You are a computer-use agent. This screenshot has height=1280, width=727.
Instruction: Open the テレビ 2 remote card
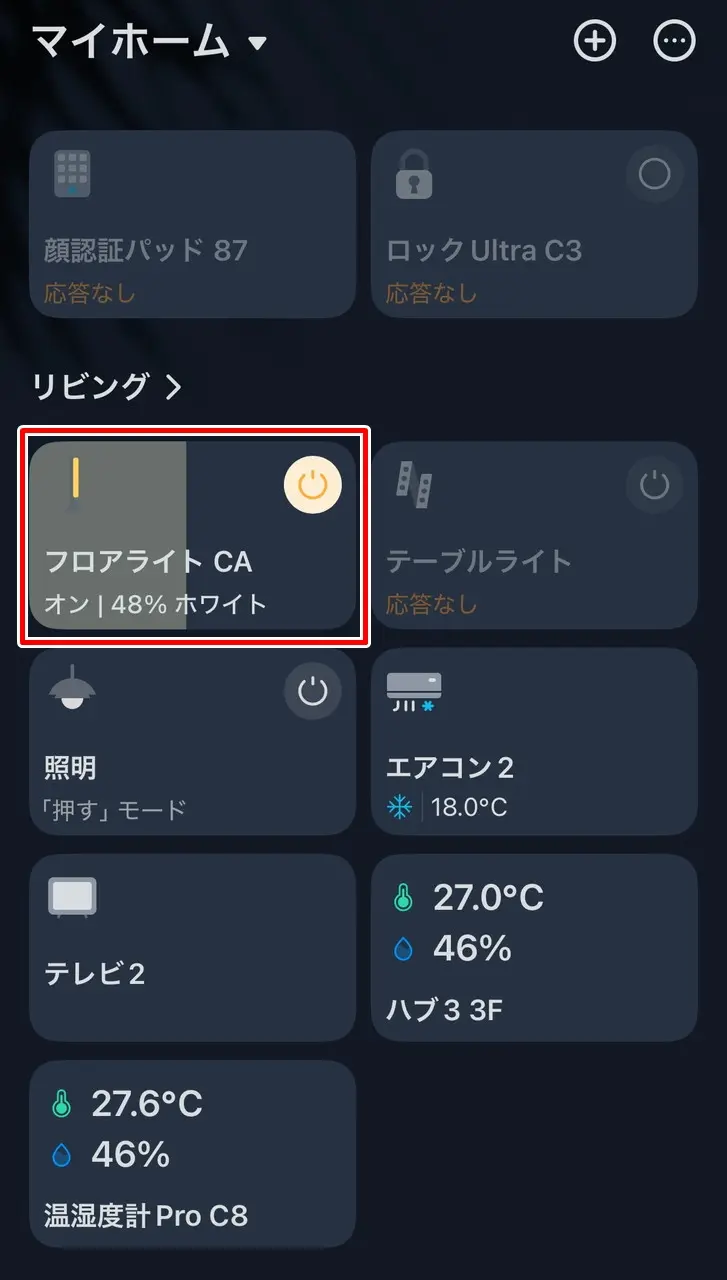[x=192, y=948]
